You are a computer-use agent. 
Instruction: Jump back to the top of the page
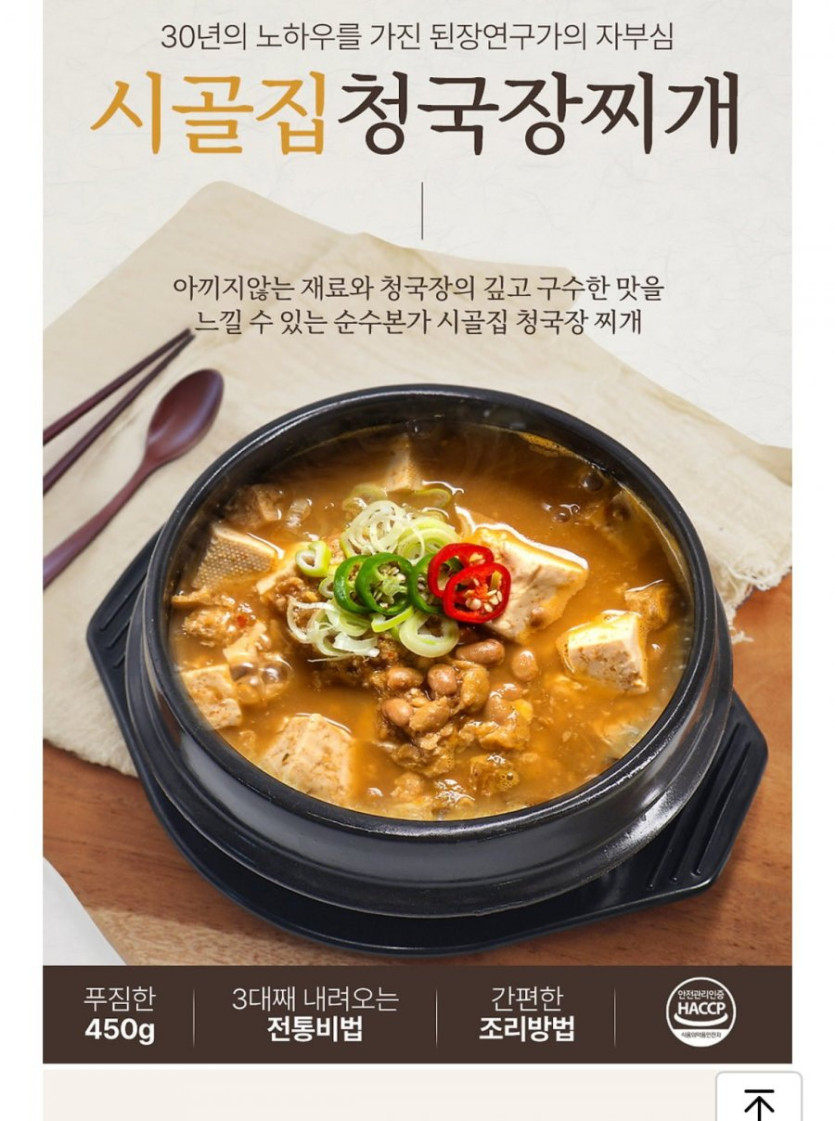[759, 1099]
